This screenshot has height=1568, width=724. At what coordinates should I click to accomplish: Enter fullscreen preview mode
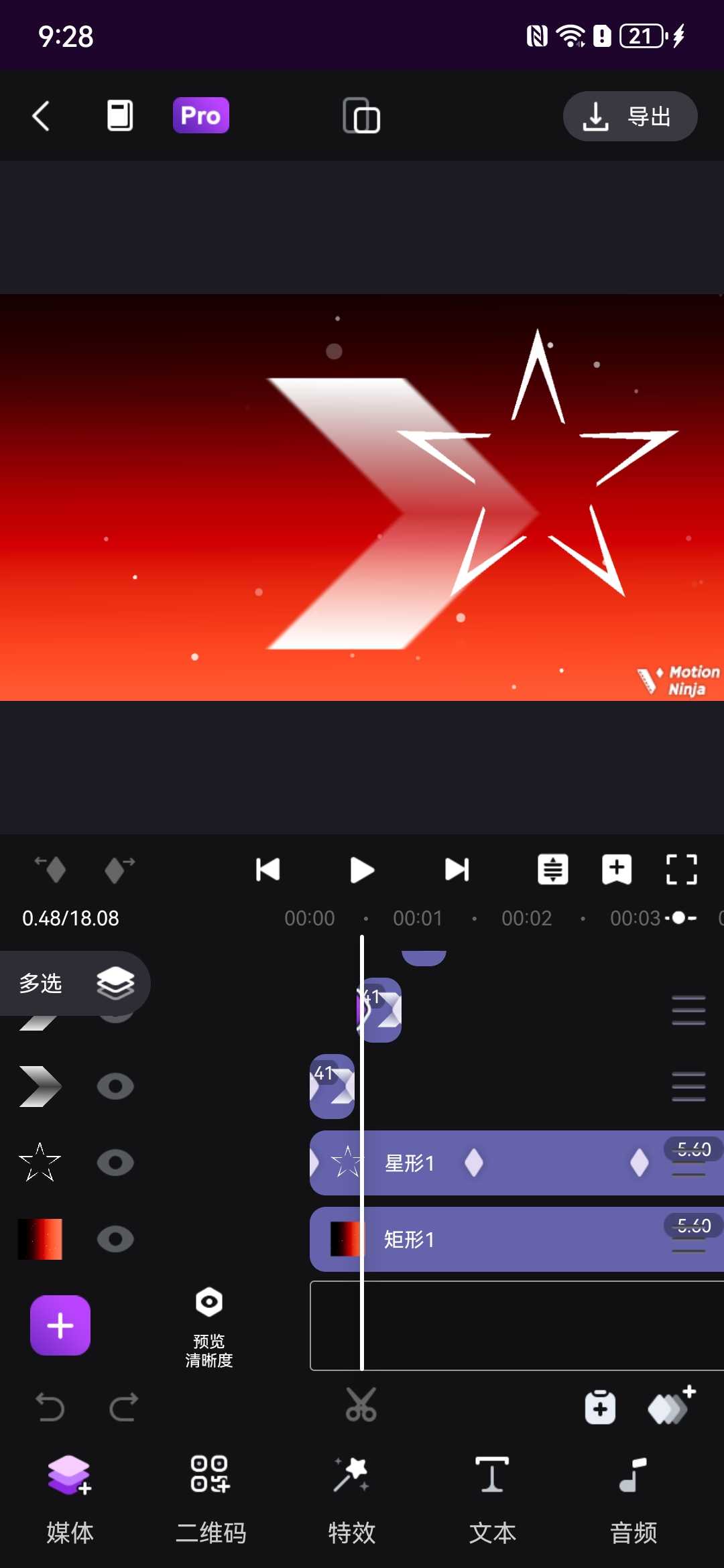click(x=681, y=870)
